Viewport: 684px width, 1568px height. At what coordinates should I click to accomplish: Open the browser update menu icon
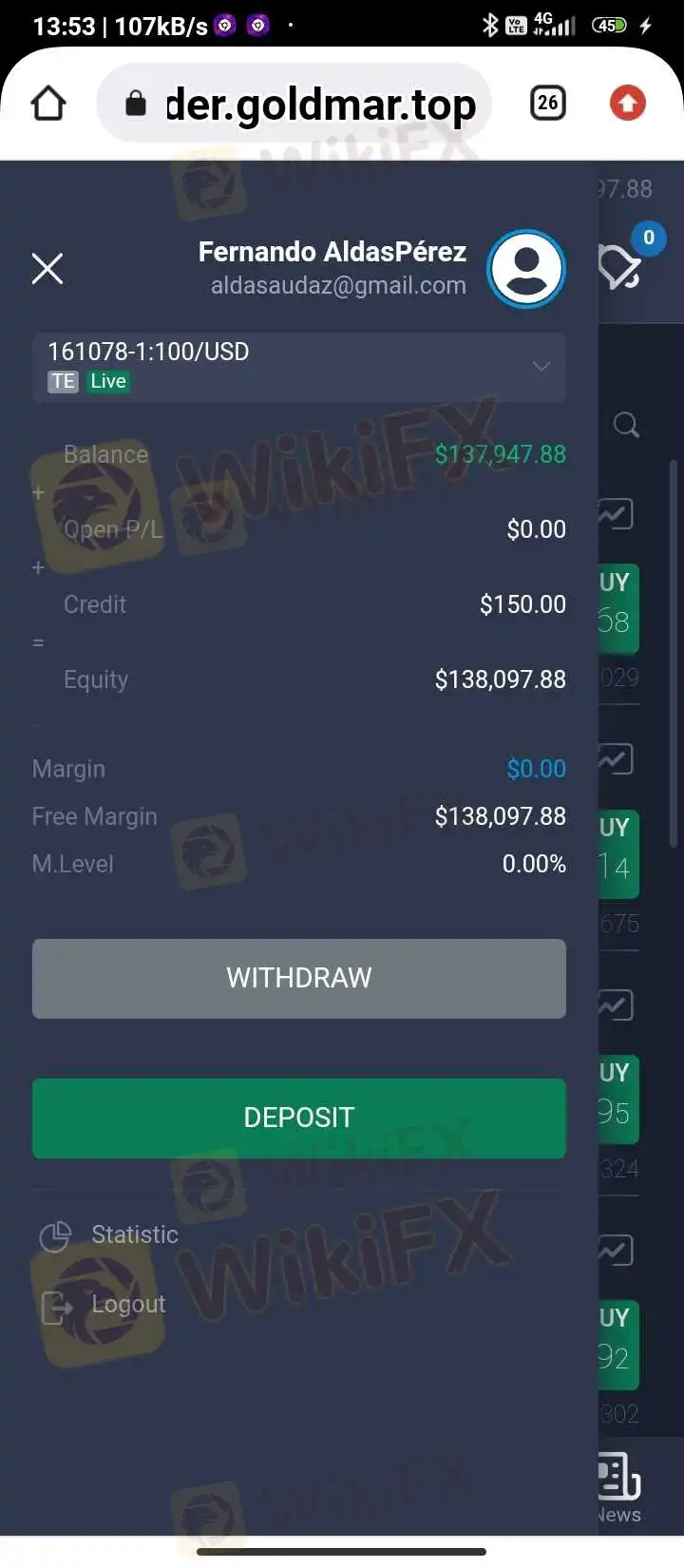pyautogui.click(x=627, y=104)
